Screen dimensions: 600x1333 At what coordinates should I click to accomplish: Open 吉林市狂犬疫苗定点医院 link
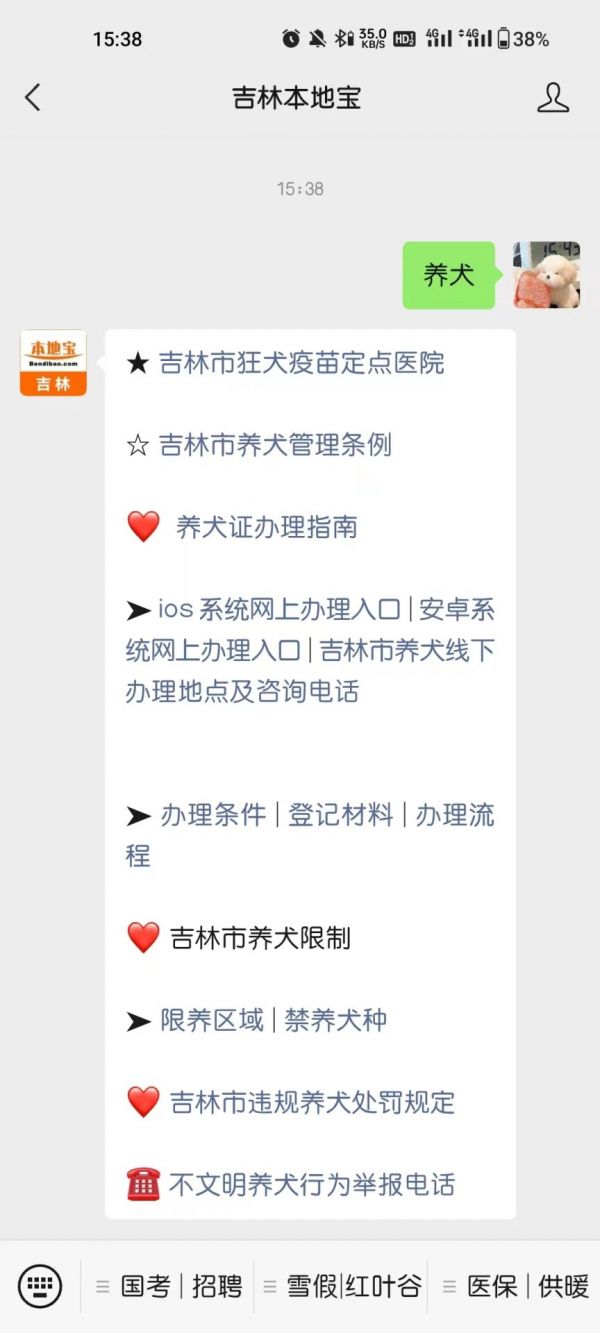tap(301, 363)
